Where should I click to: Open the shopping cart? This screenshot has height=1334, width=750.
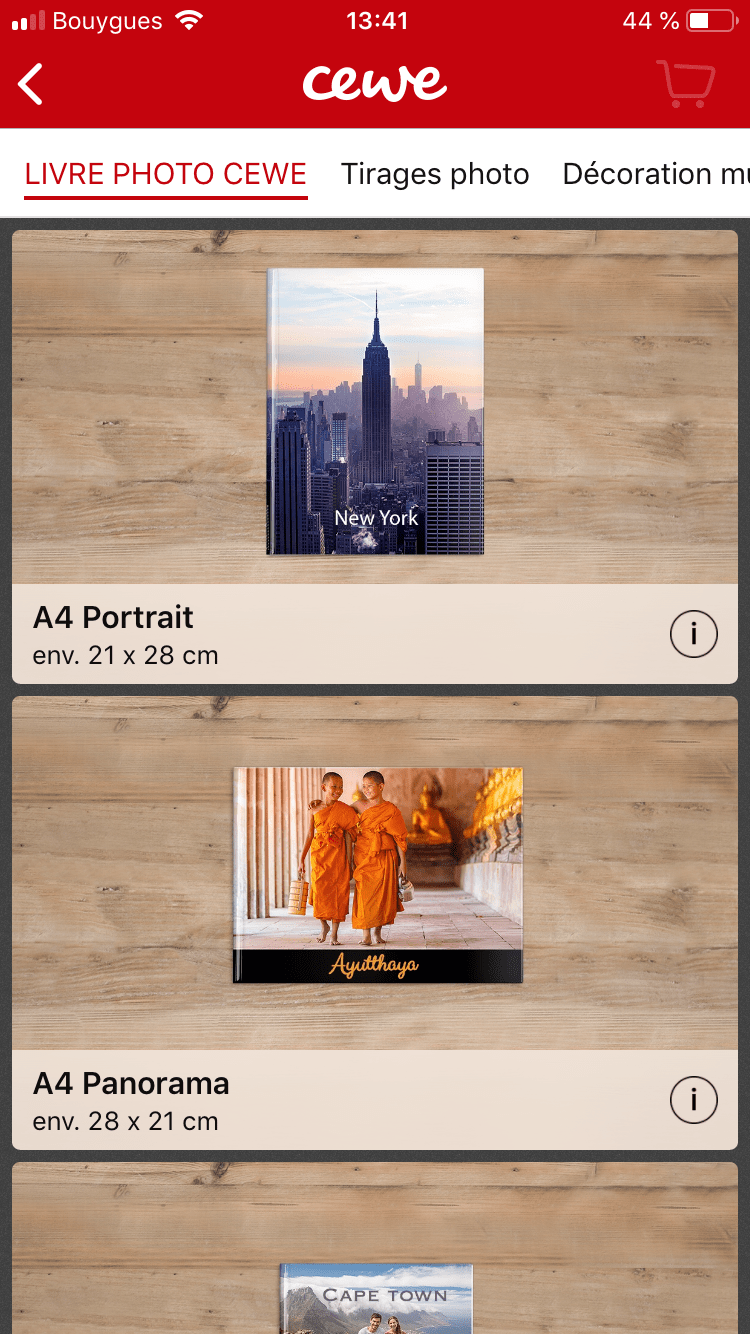click(x=685, y=84)
